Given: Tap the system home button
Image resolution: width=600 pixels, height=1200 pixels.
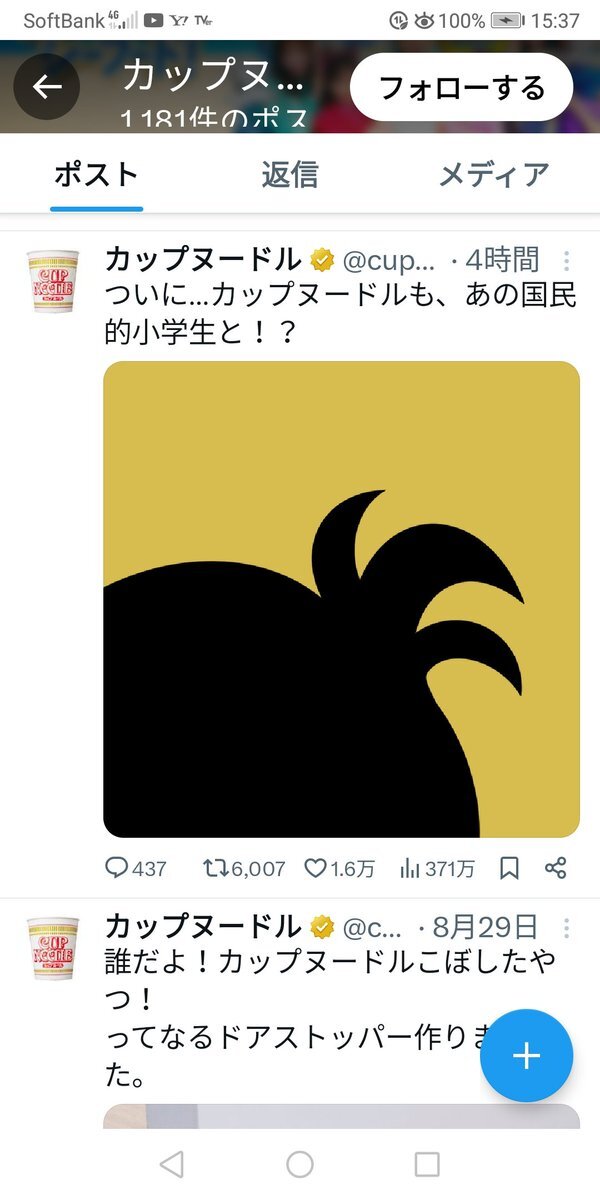Looking at the screenshot, I should click(300, 1164).
